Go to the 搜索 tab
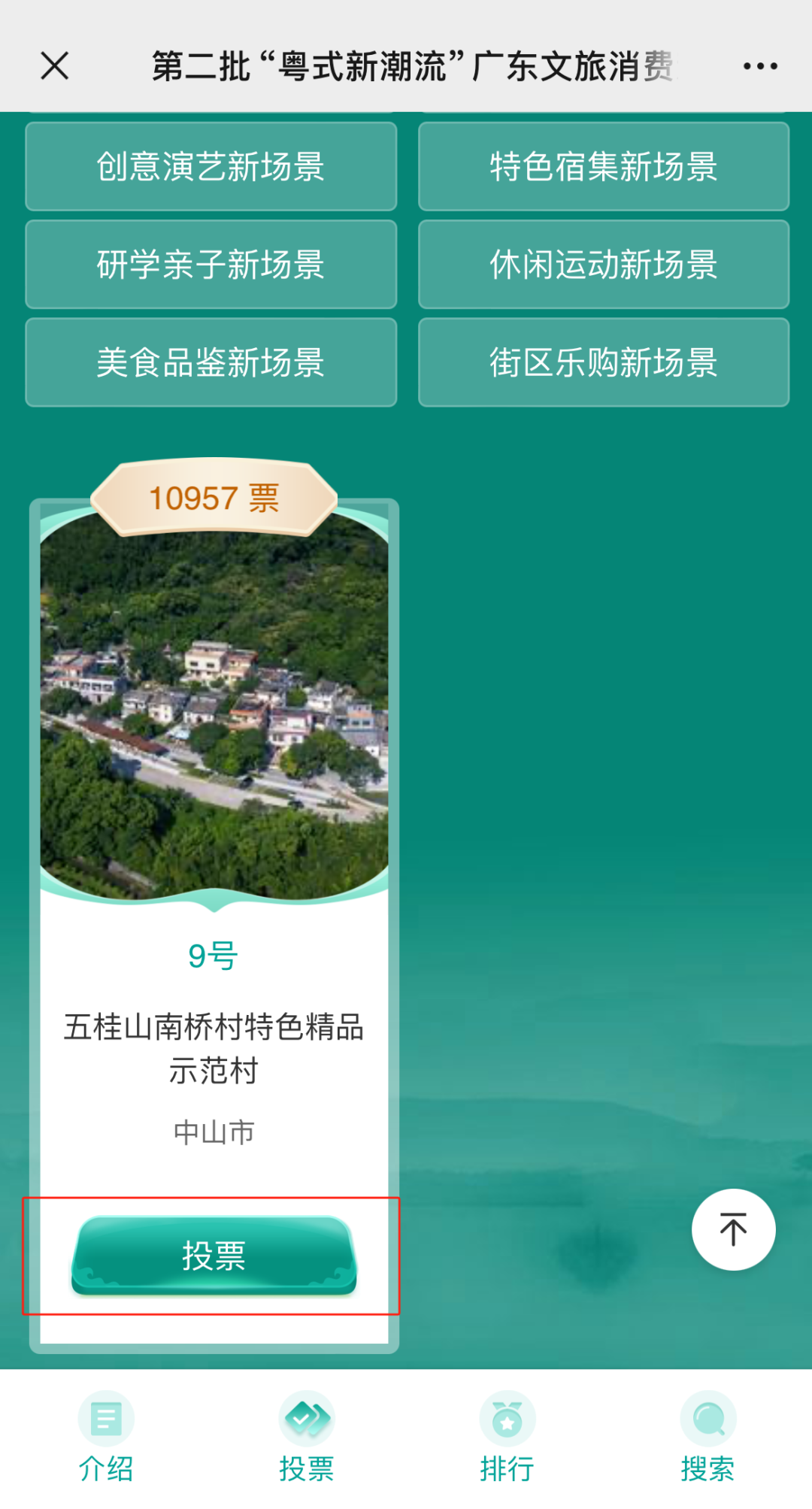The image size is (812, 1509). (707, 1437)
